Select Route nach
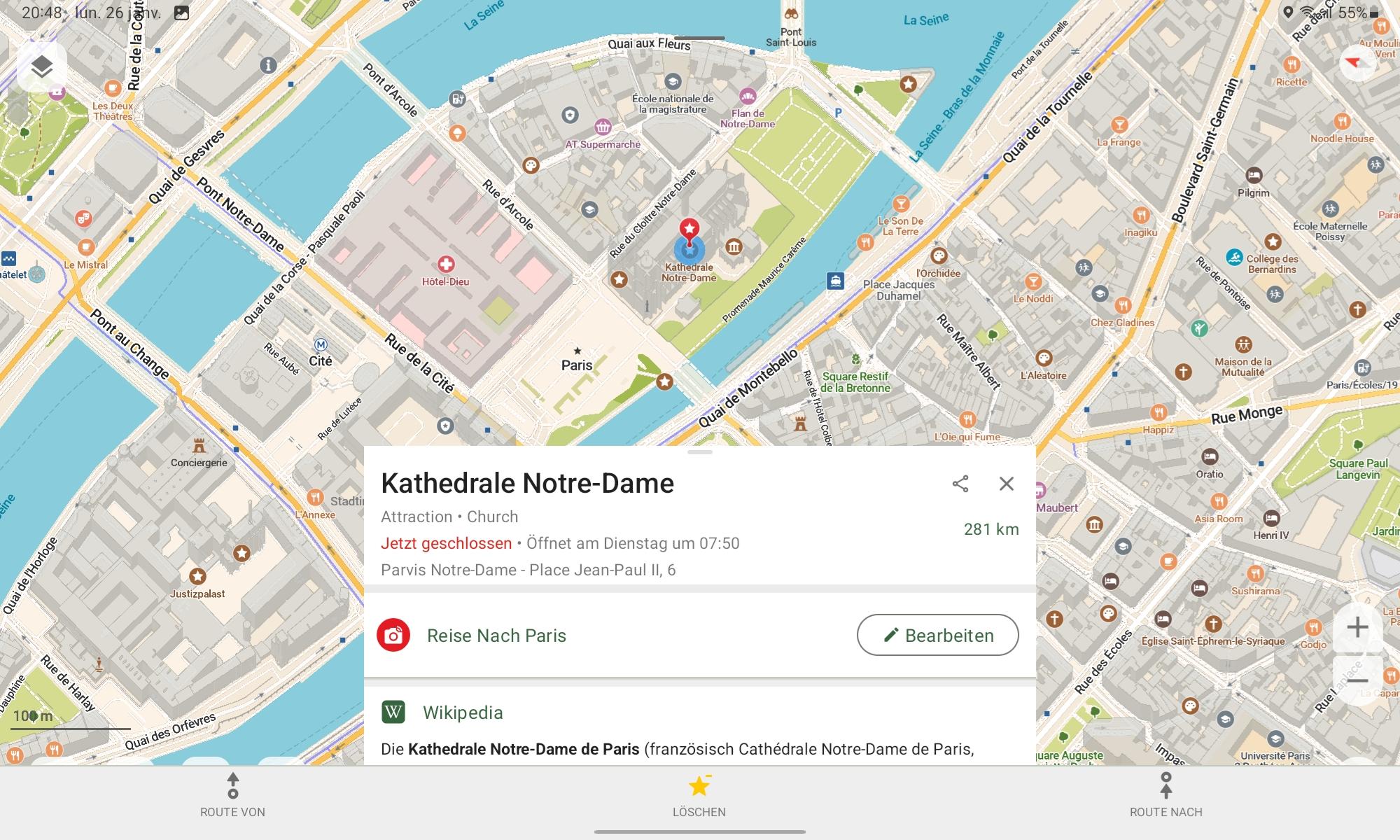The height and width of the screenshot is (840, 1400). tap(1165, 795)
